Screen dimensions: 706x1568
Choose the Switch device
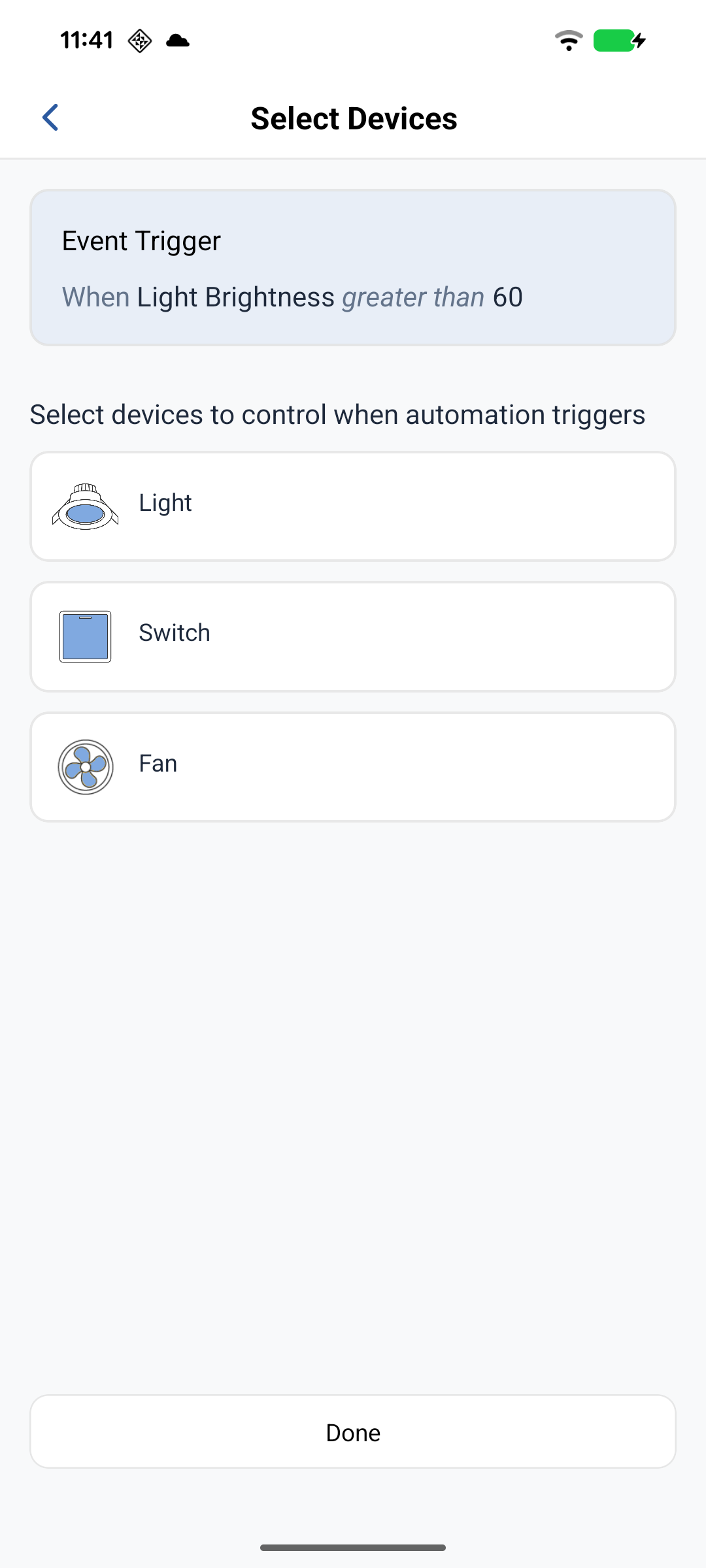(353, 636)
